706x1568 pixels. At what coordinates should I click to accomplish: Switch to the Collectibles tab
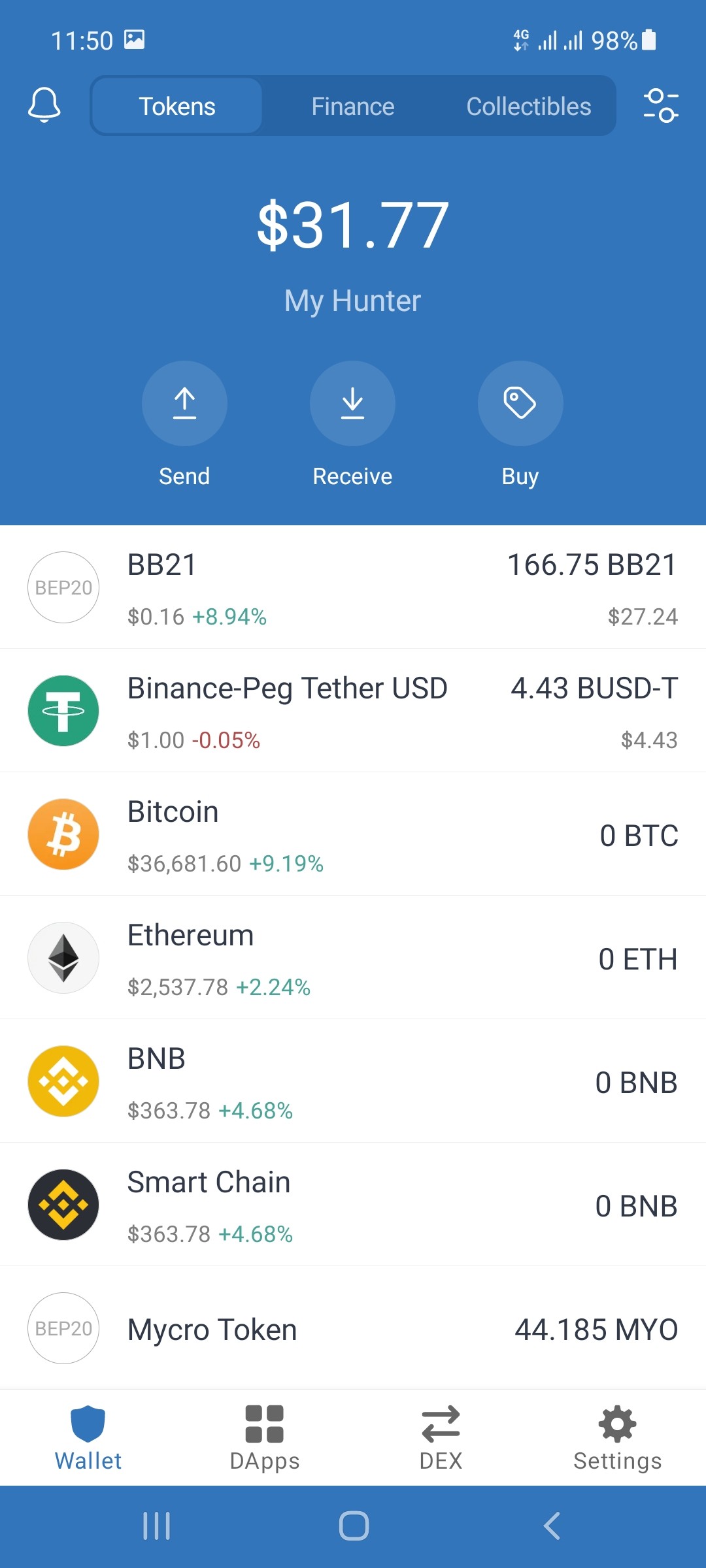pos(528,106)
